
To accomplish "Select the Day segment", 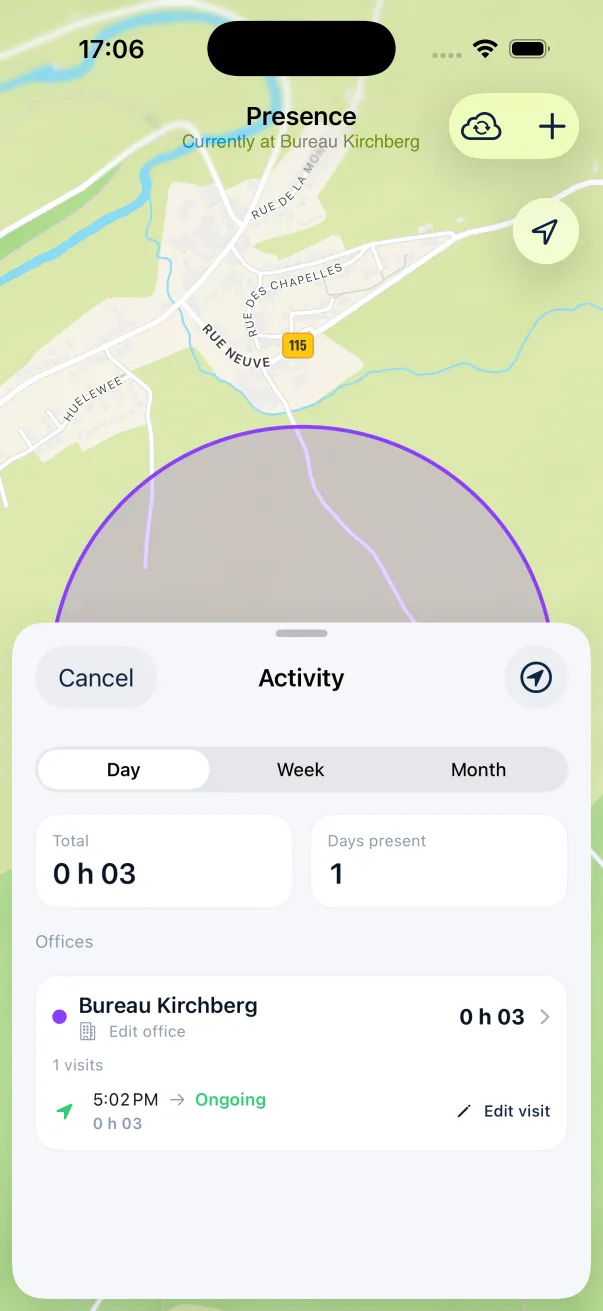I will tap(124, 770).
